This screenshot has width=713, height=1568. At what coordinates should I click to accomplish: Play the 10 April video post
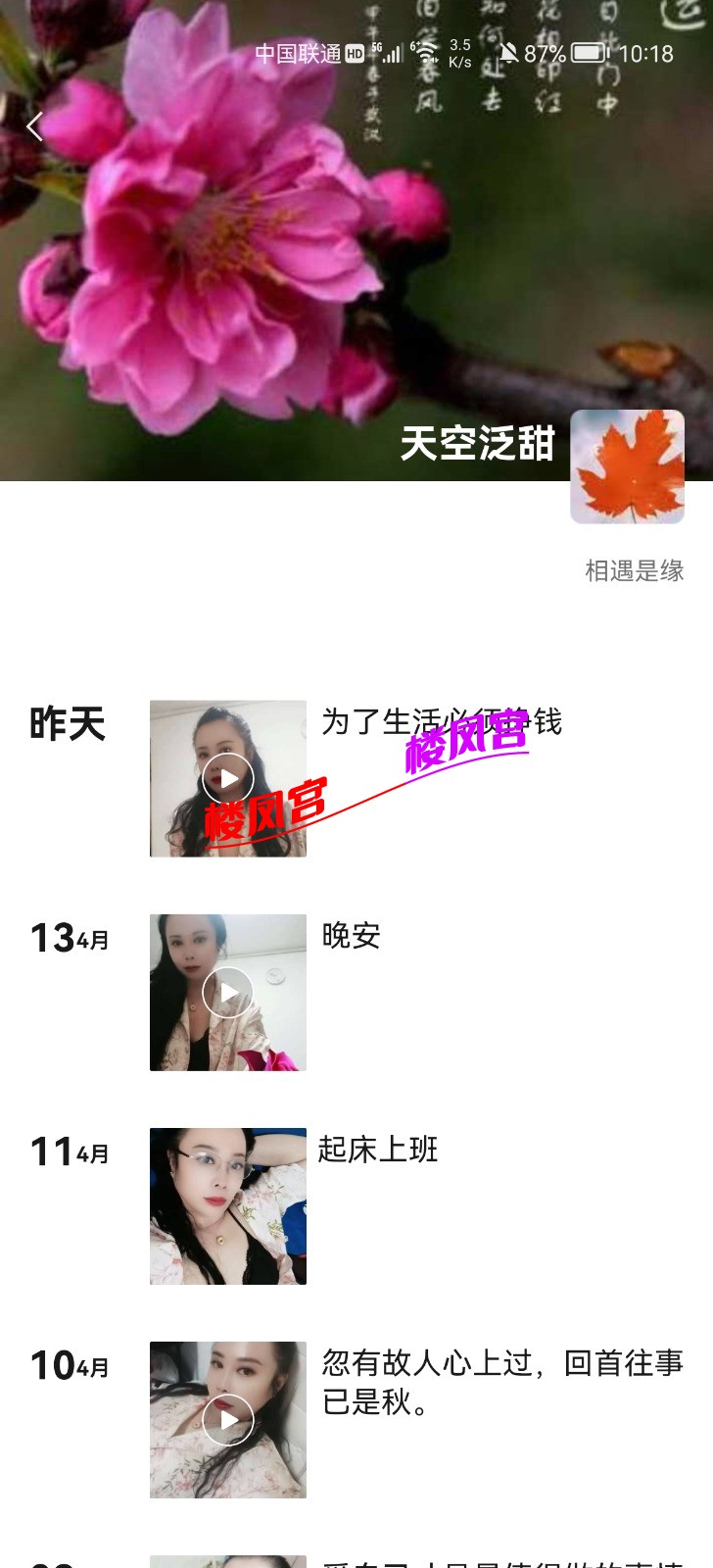pos(228,1420)
